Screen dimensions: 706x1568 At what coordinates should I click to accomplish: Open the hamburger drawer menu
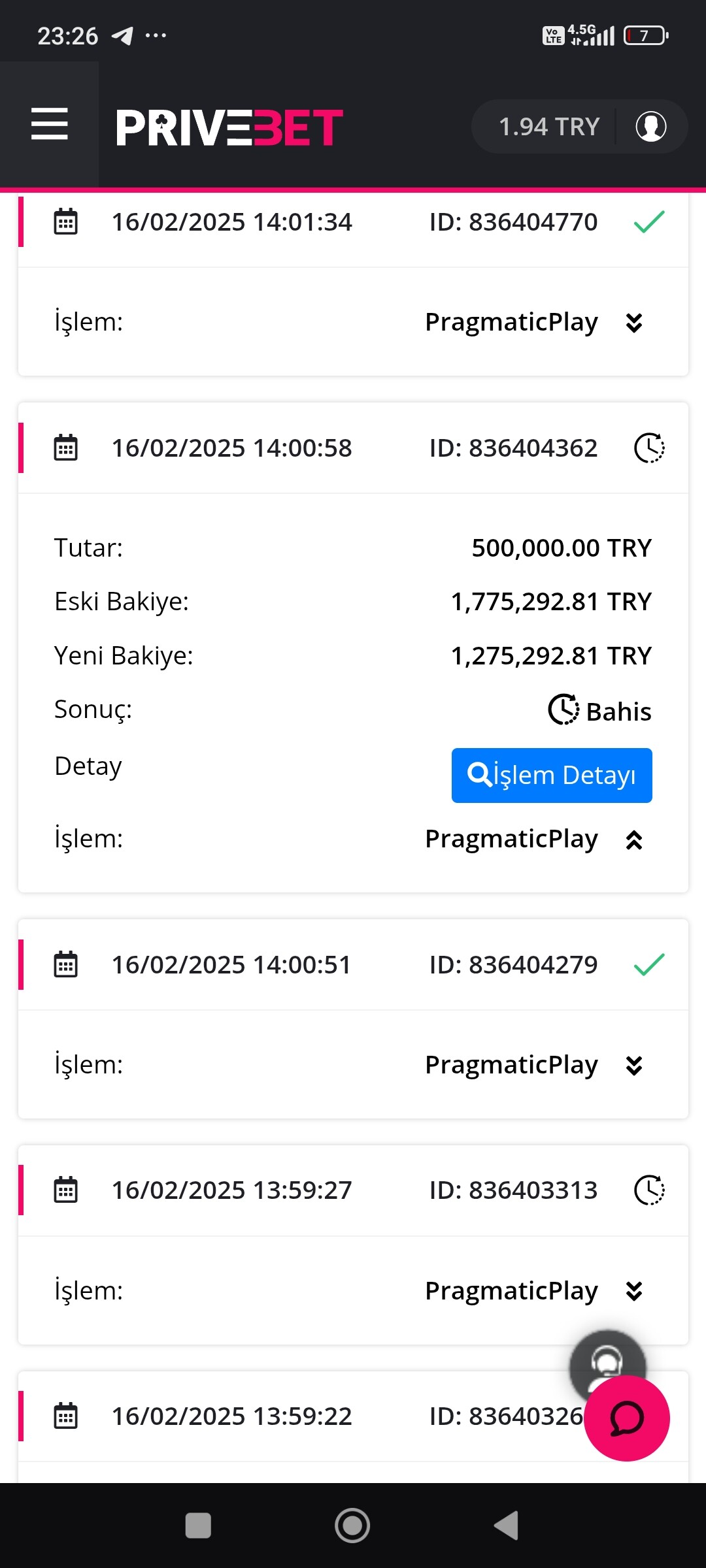point(50,124)
